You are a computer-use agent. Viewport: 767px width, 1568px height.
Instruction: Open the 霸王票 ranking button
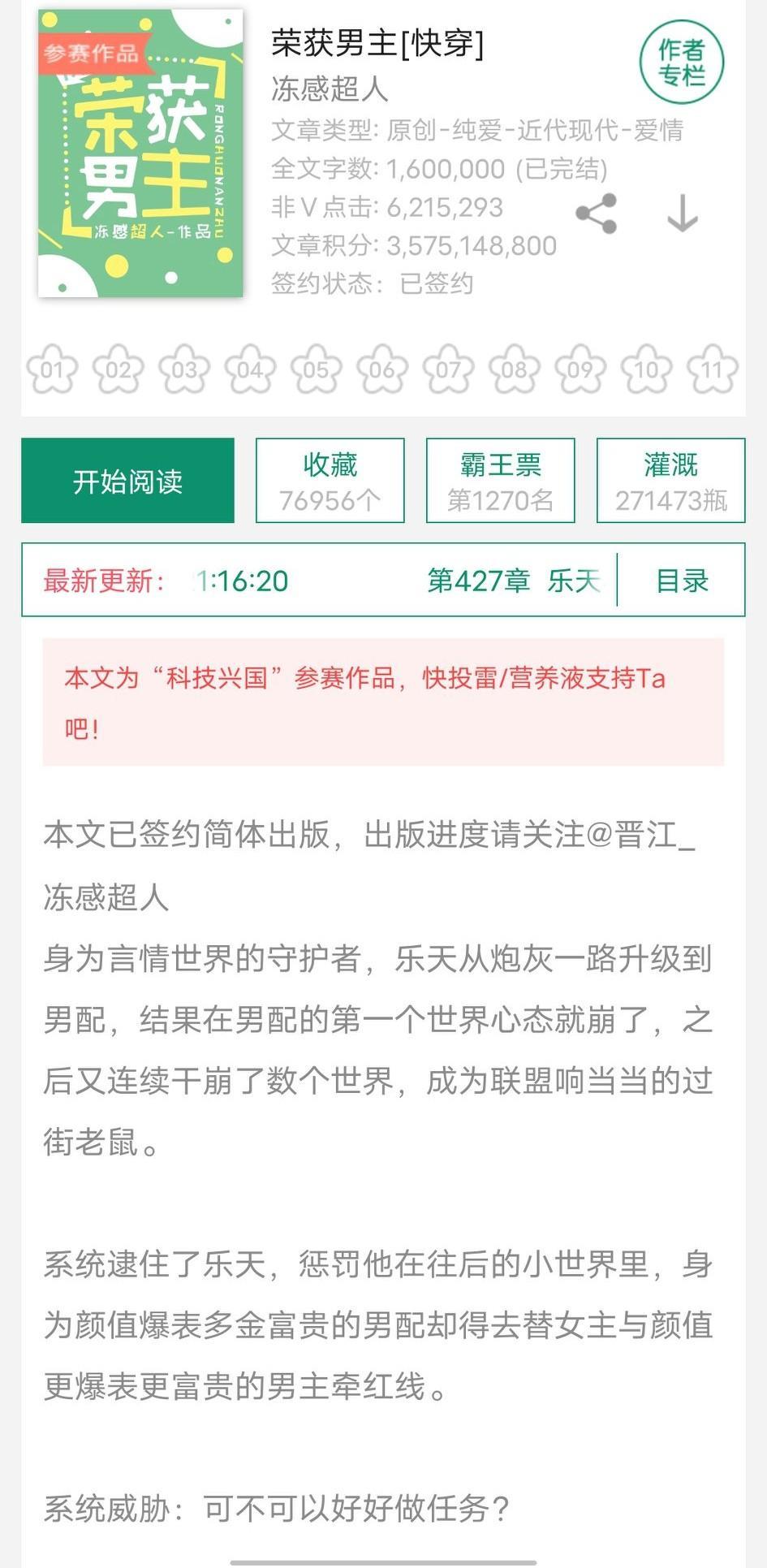tap(500, 481)
